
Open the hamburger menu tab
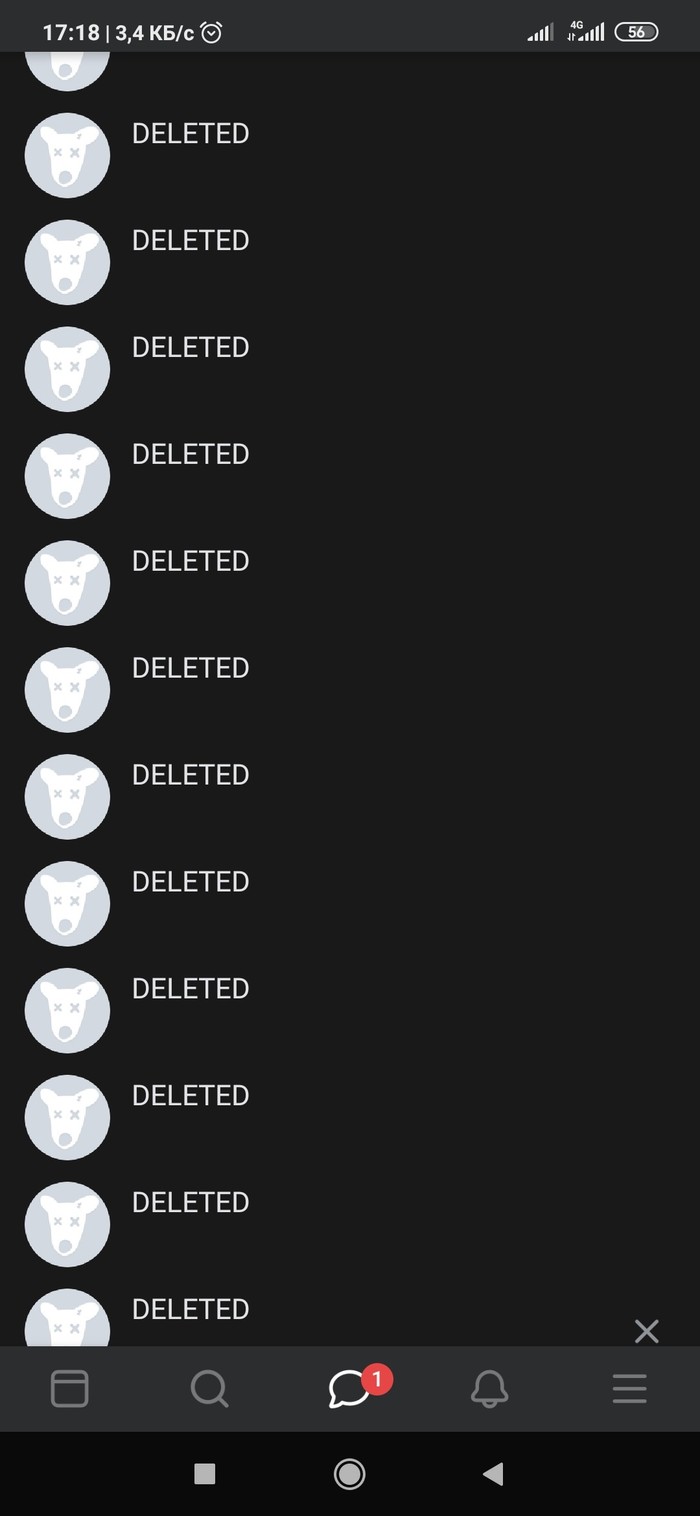point(629,1389)
